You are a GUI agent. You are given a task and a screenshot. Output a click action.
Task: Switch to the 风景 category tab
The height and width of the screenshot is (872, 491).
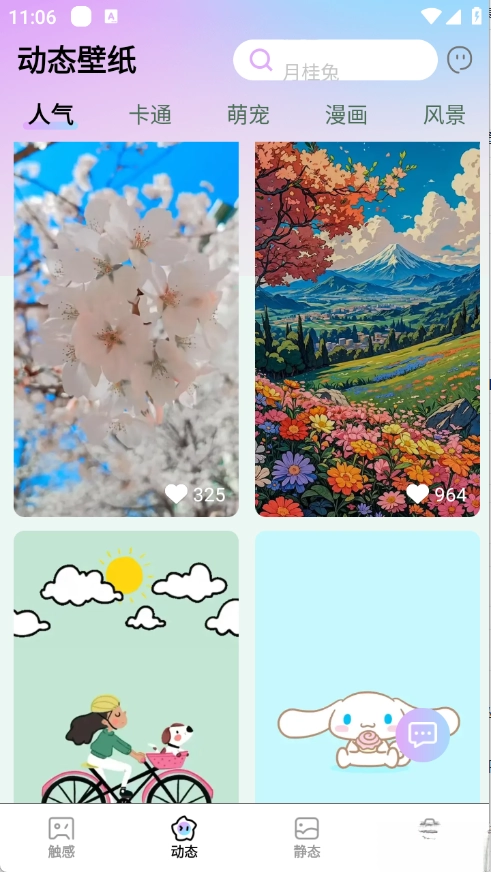point(444,115)
